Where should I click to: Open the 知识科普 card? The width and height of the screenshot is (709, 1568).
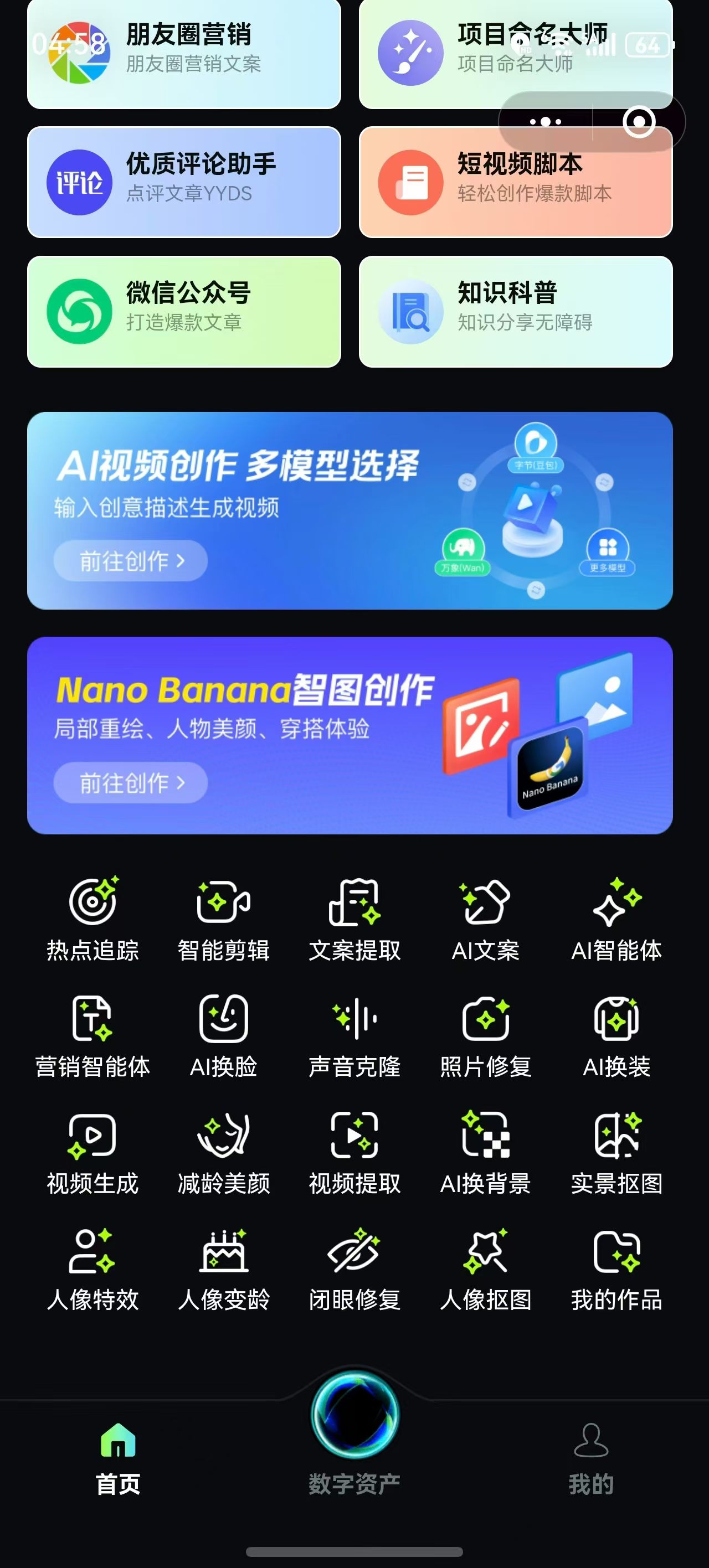click(515, 311)
